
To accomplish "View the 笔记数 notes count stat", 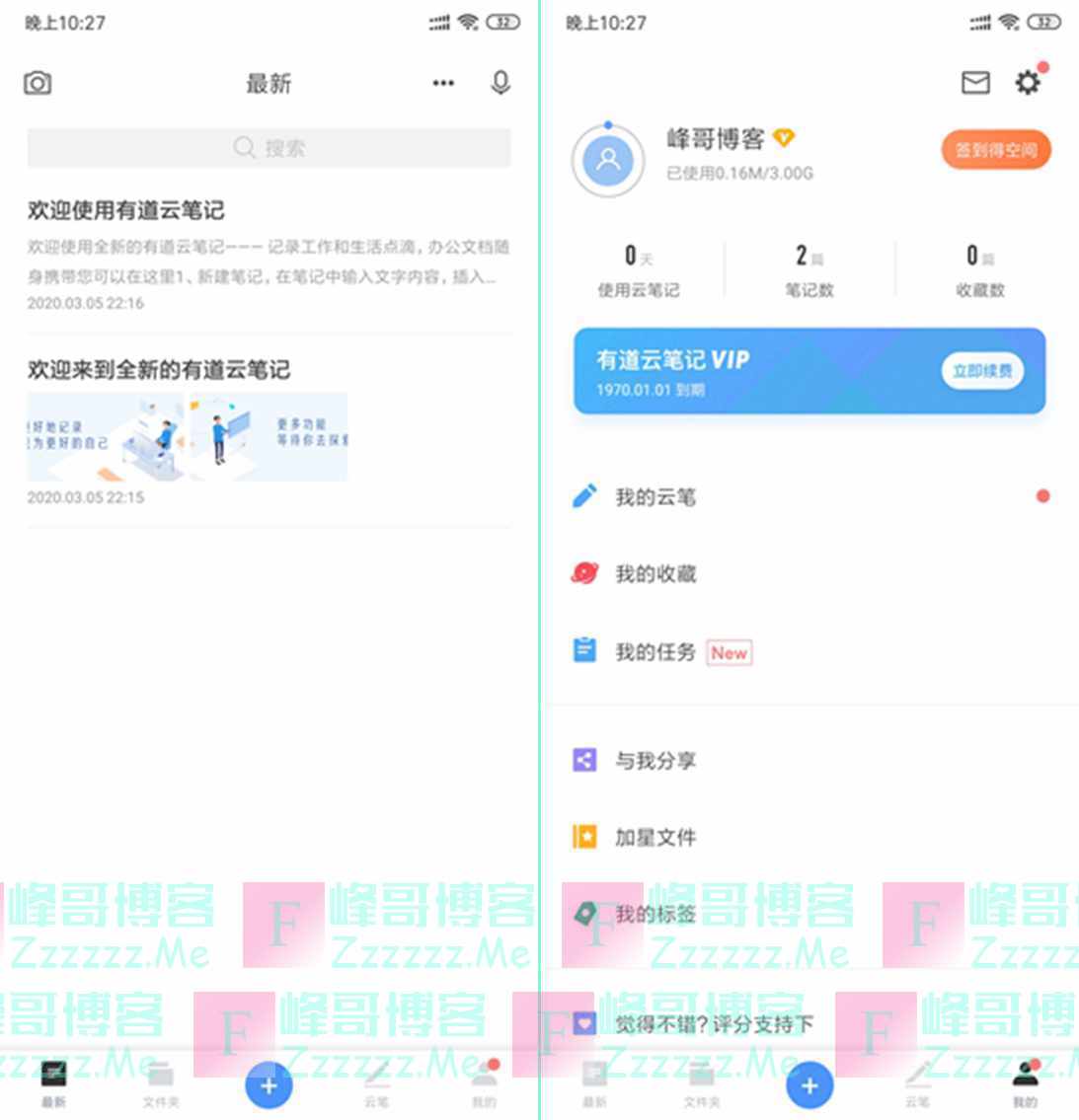I will click(x=809, y=269).
